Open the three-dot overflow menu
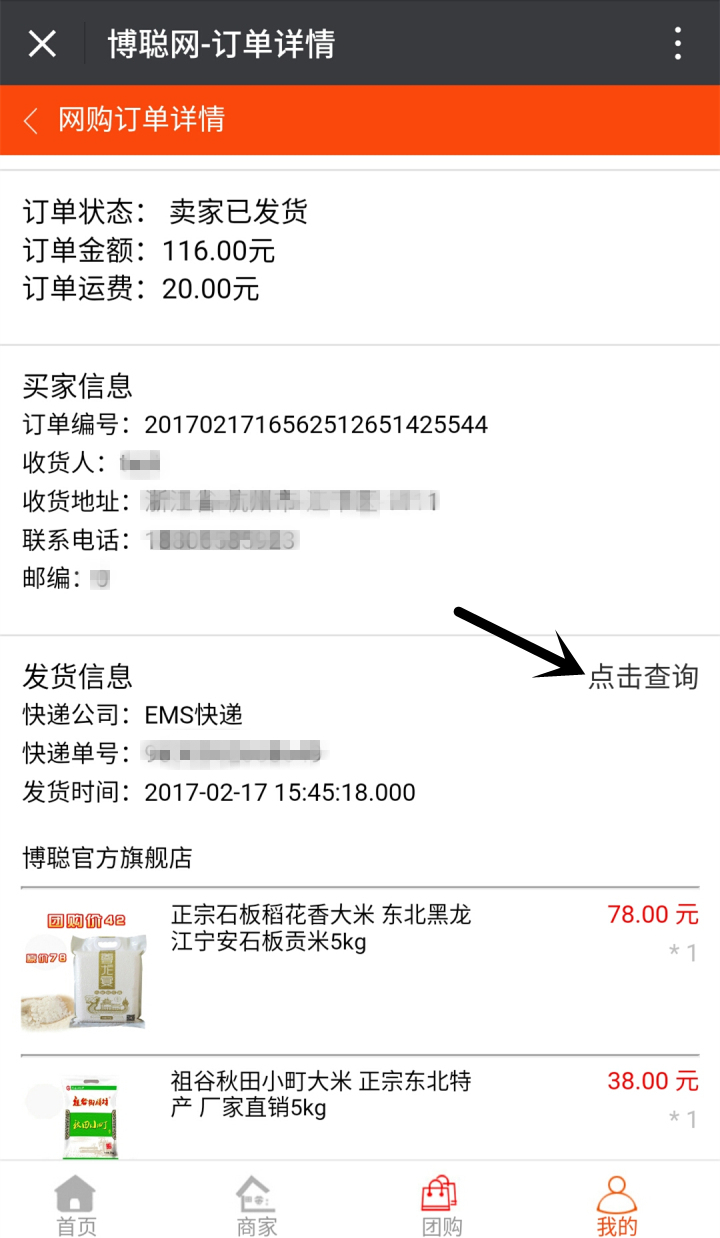The height and width of the screenshot is (1238, 720). (x=678, y=43)
